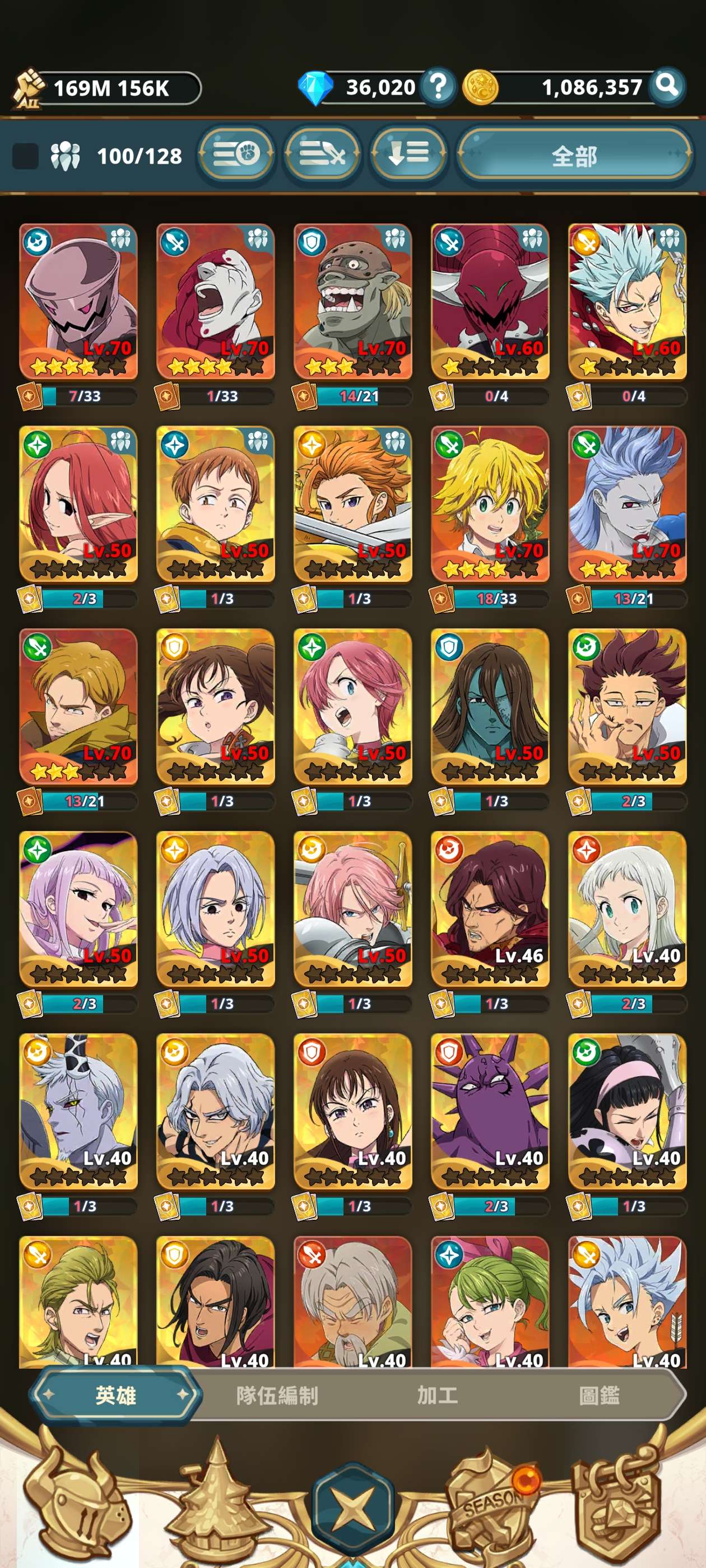This screenshot has width=706, height=1568.
Task: Toggle the checkbox beside hero count
Action: (25, 156)
